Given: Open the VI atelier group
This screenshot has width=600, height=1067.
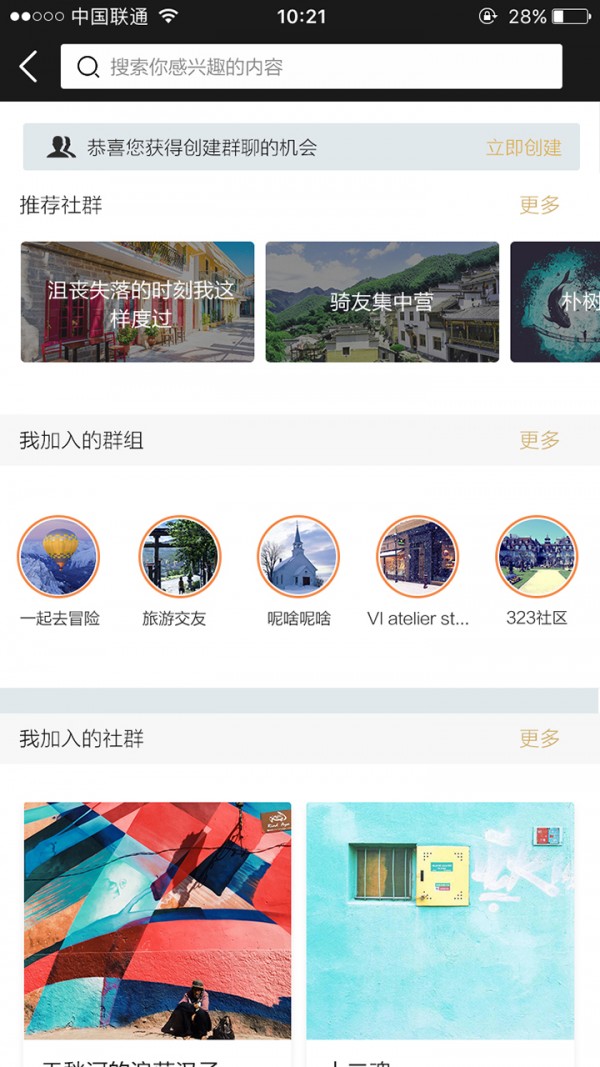Looking at the screenshot, I should click(x=417, y=557).
